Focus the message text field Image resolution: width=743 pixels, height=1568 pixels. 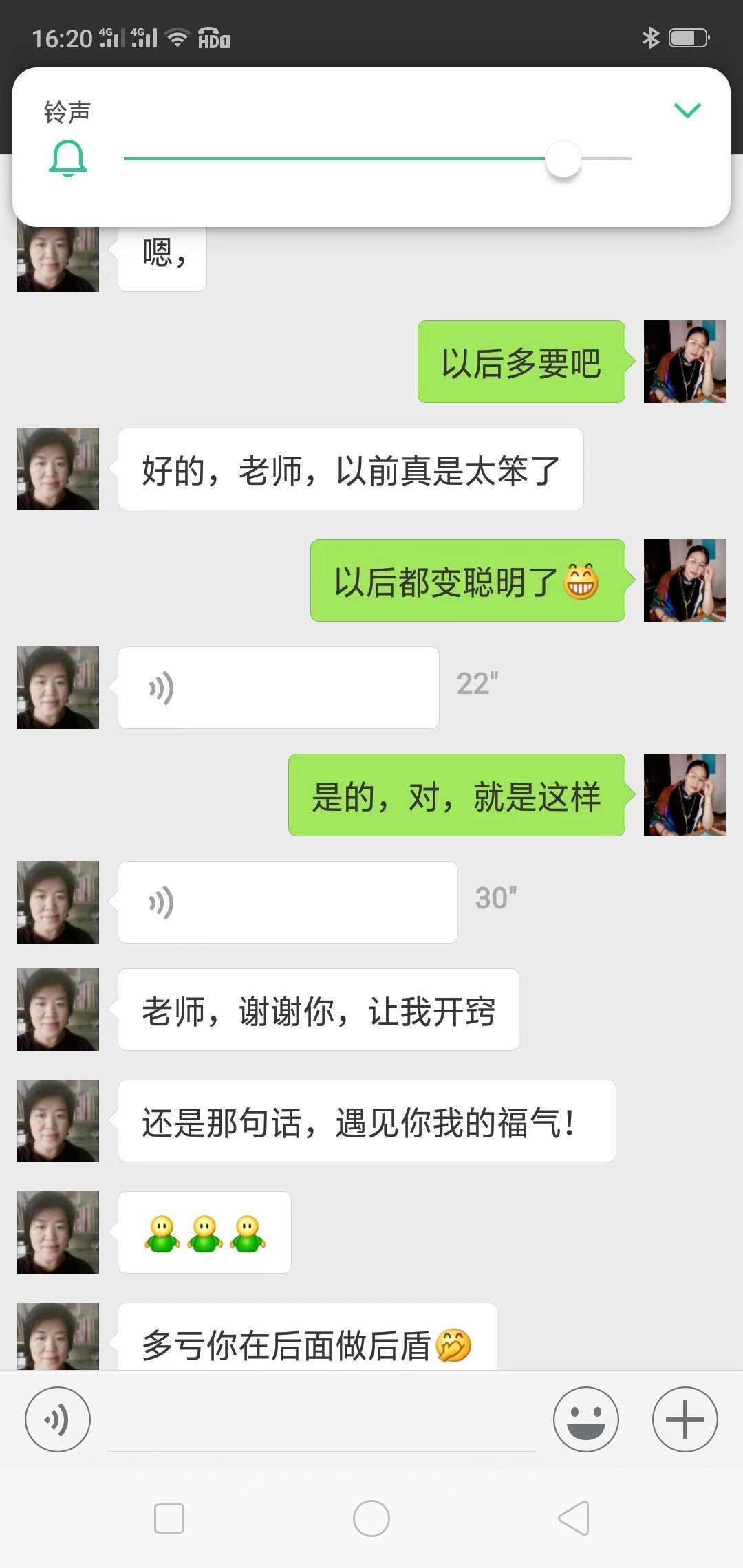tap(321, 1421)
